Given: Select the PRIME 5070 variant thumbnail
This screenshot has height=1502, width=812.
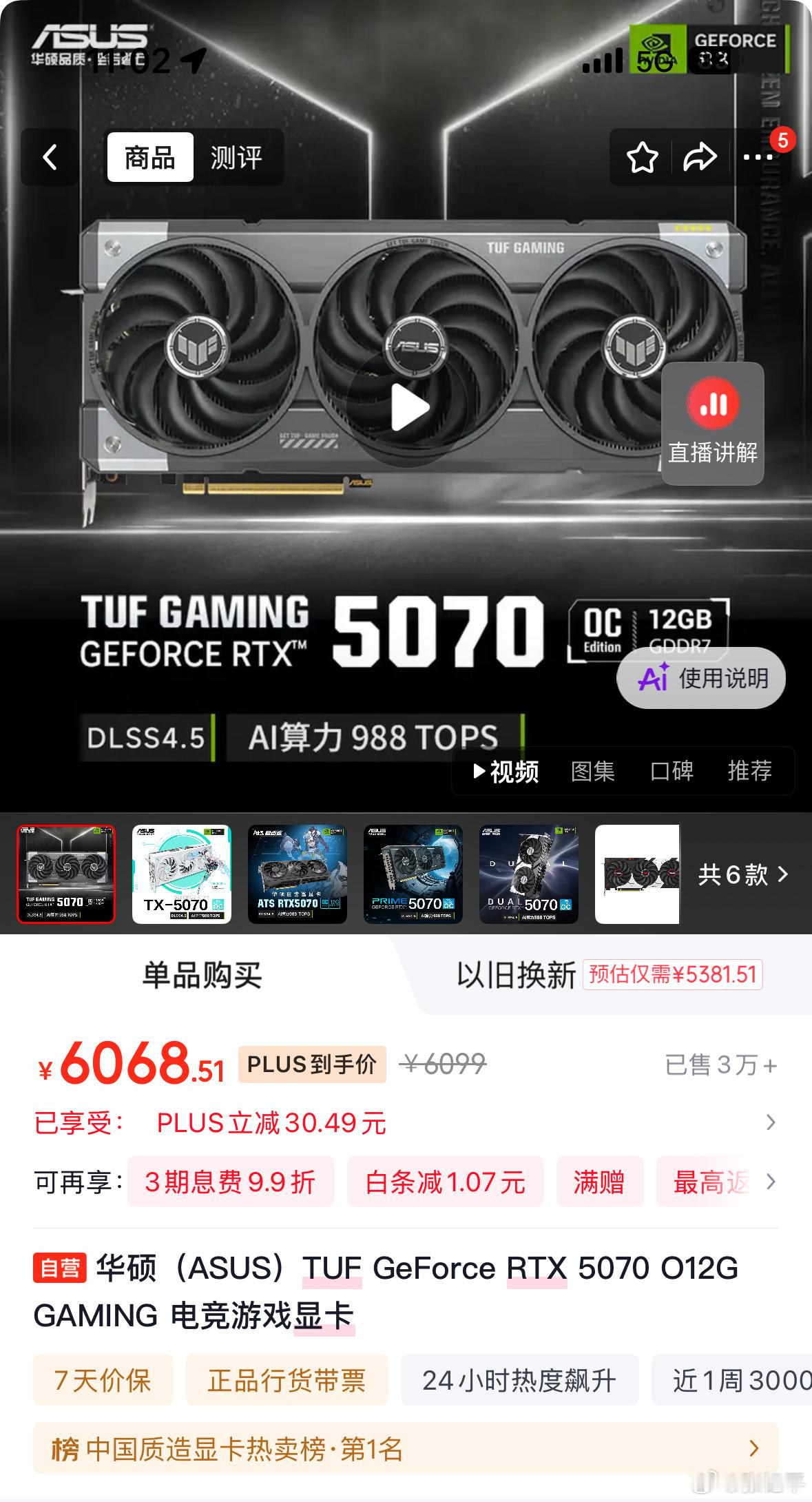Looking at the screenshot, I should pos(413,874).
